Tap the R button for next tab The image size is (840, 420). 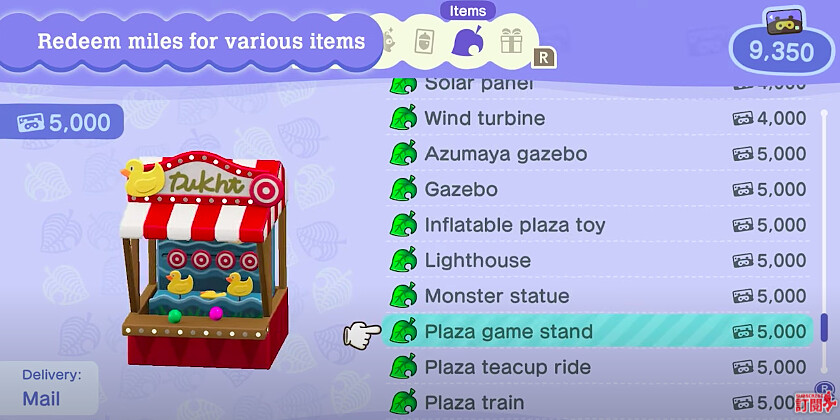(544, 56)
